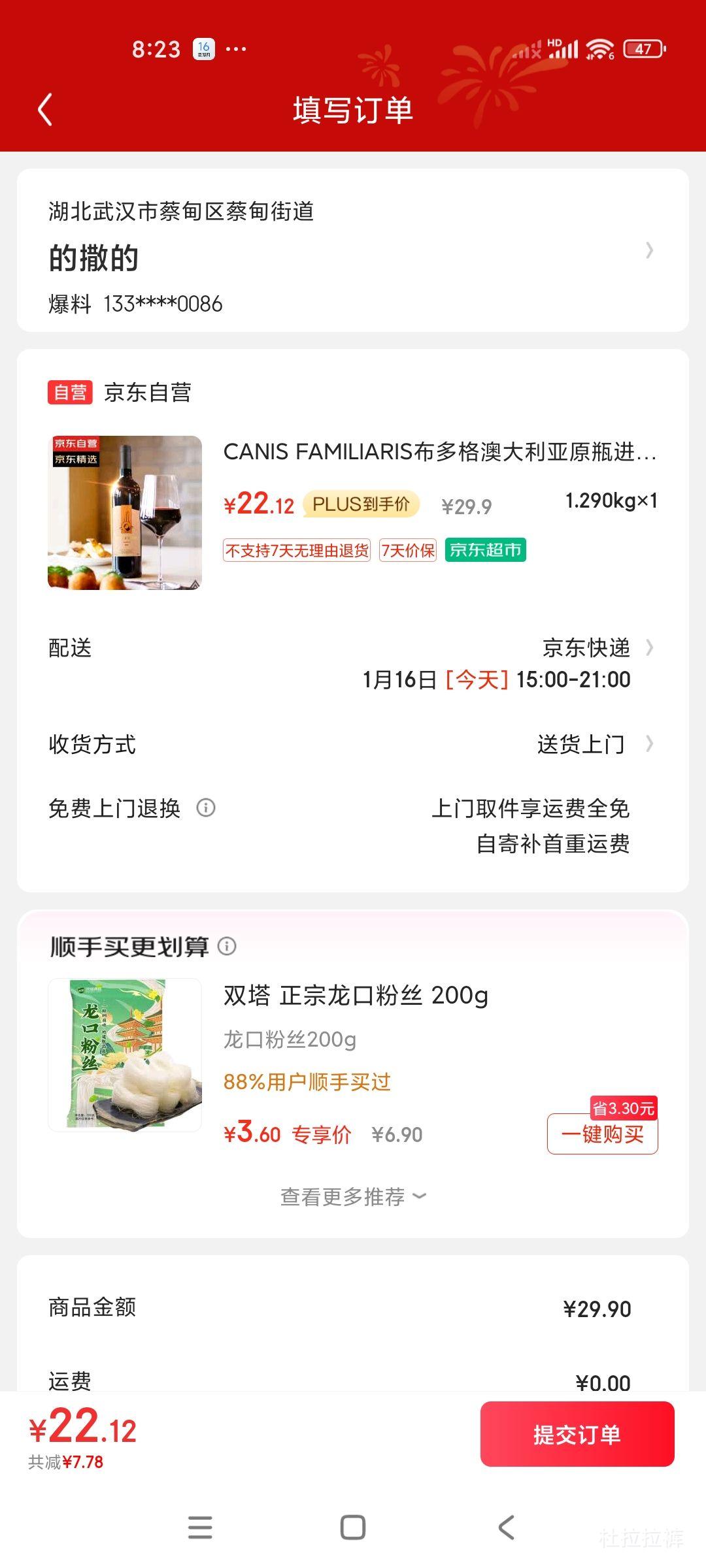Show info about 免费上门退换
The height and width of the screenshot is (1568, 706).
[x=206, y=808]
